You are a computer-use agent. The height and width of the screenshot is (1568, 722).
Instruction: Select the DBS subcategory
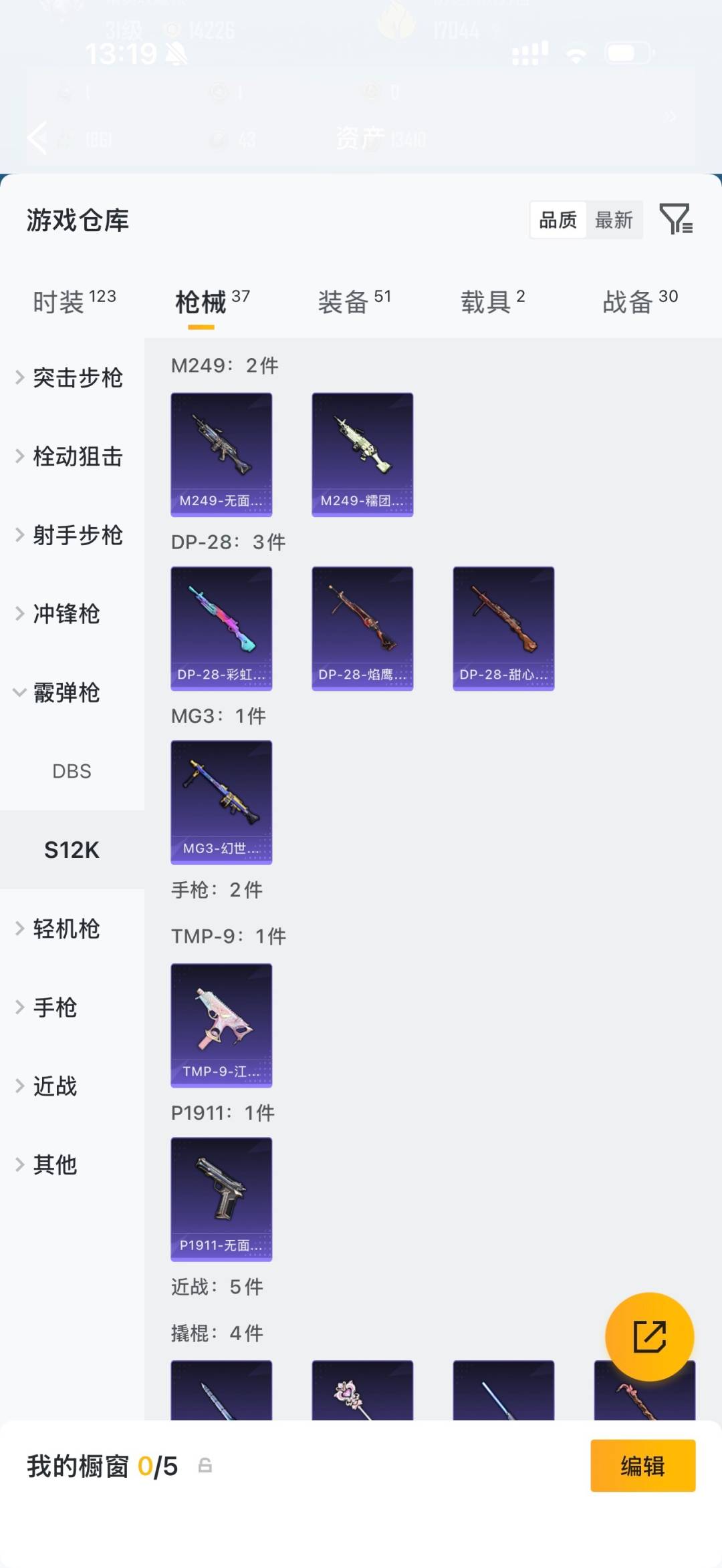click(72, 771)
